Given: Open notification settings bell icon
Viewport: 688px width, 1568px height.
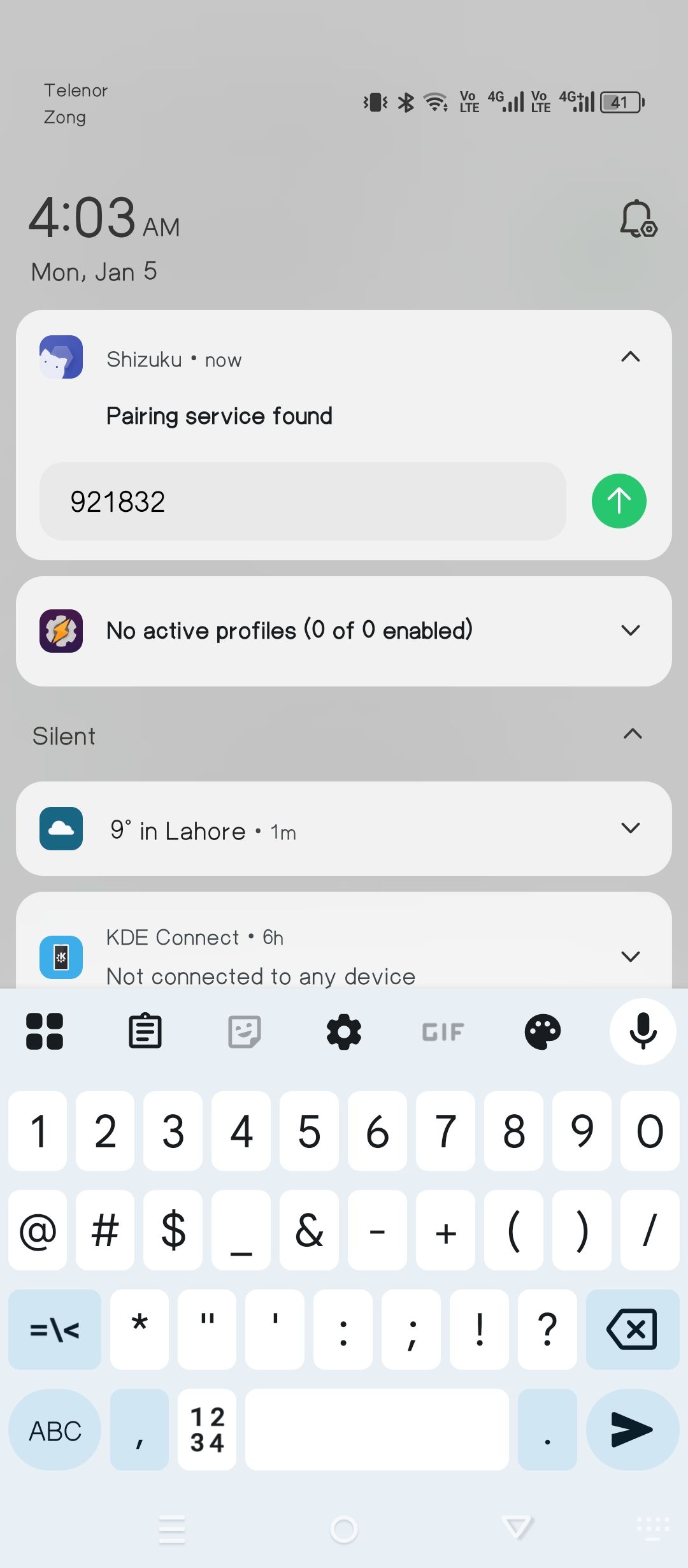Looking at the screenshot, I should click(x=638, y=219).
